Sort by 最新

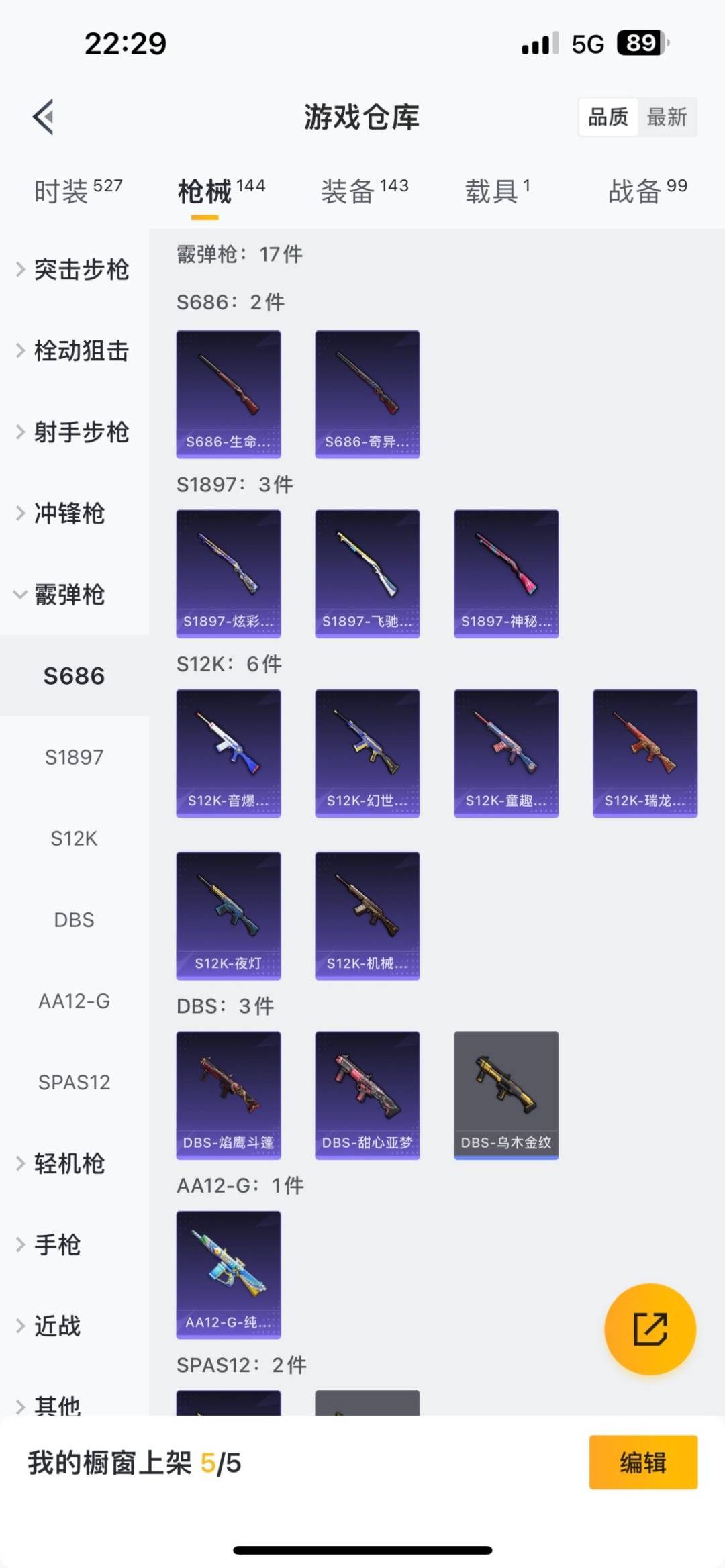coord(667,117)
